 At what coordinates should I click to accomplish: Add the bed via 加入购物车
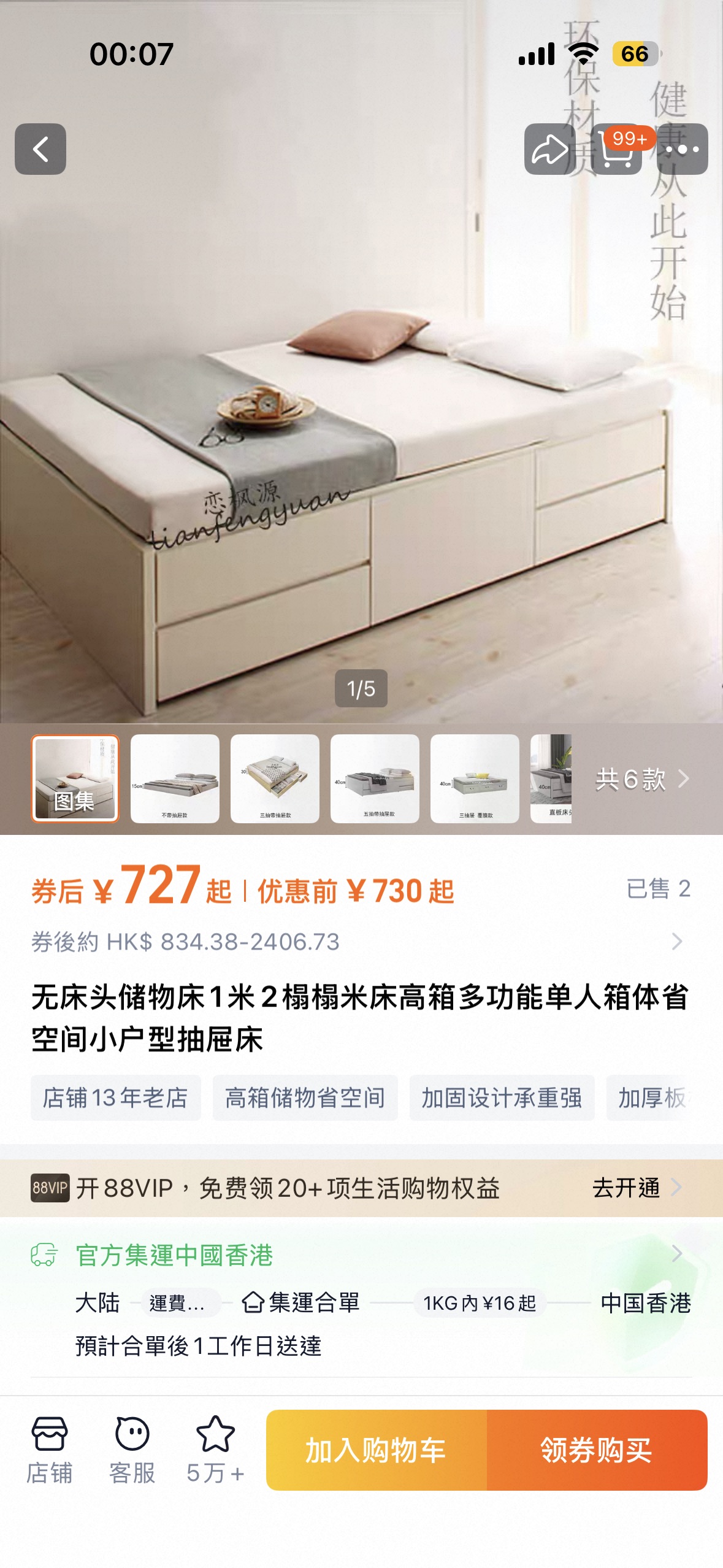point(376,1450)
